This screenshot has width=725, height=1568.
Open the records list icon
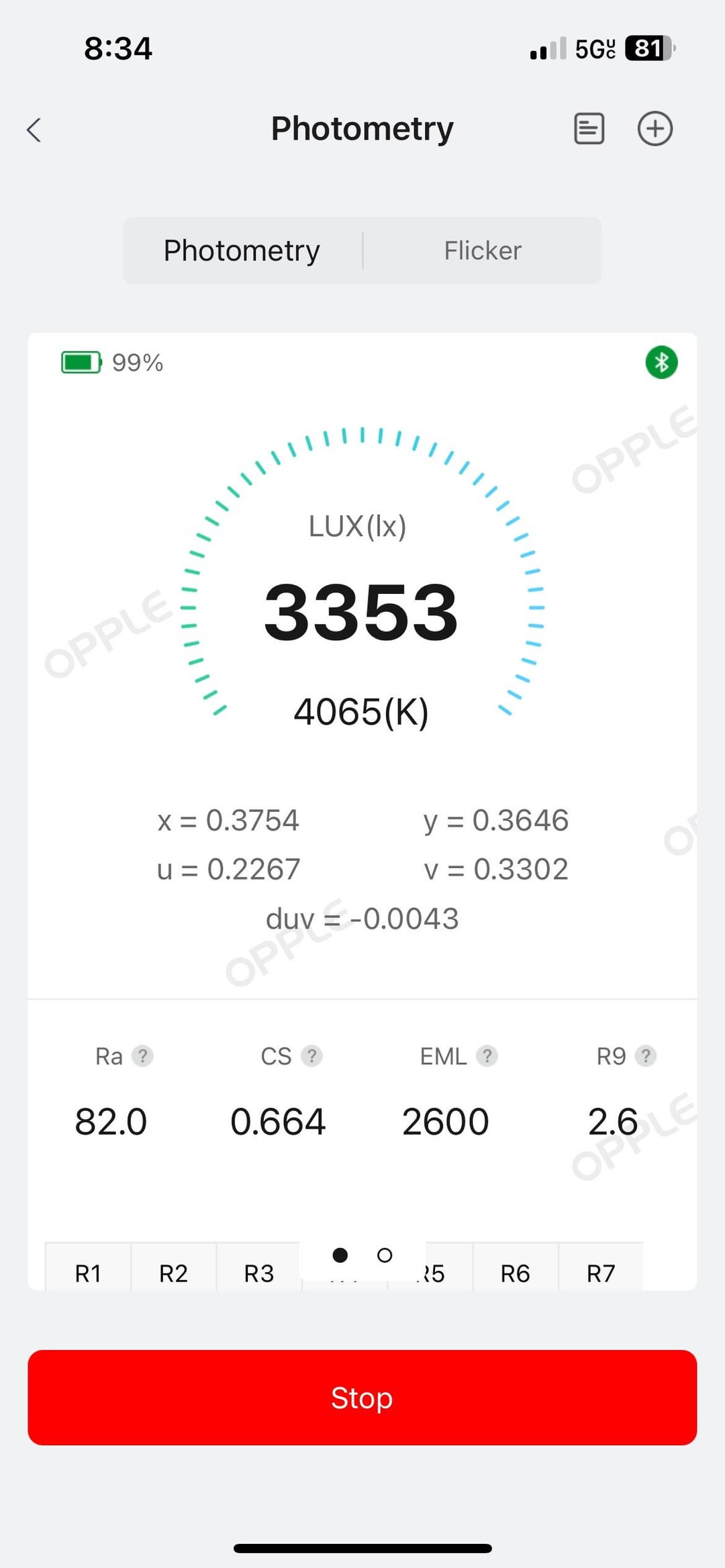[x=589, y=129]
